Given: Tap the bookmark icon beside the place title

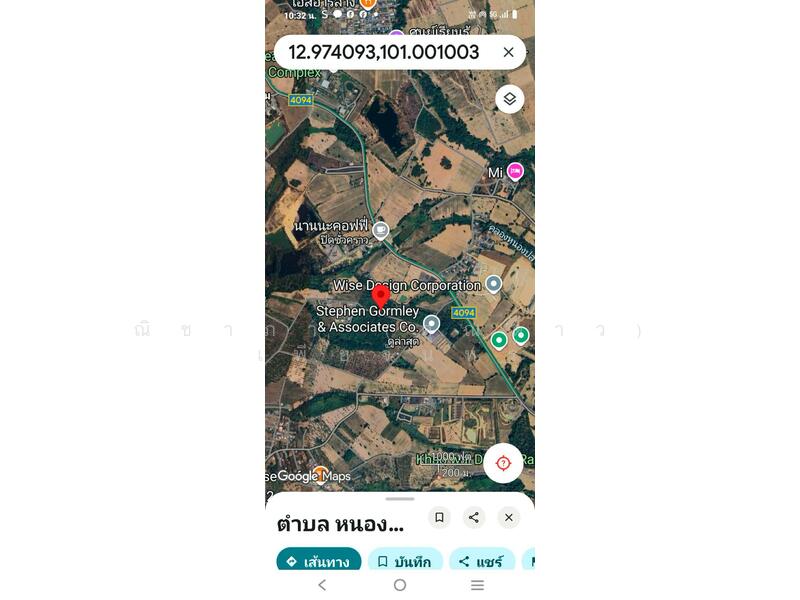Looking at the screenshot, I should (x=439, y=517).
